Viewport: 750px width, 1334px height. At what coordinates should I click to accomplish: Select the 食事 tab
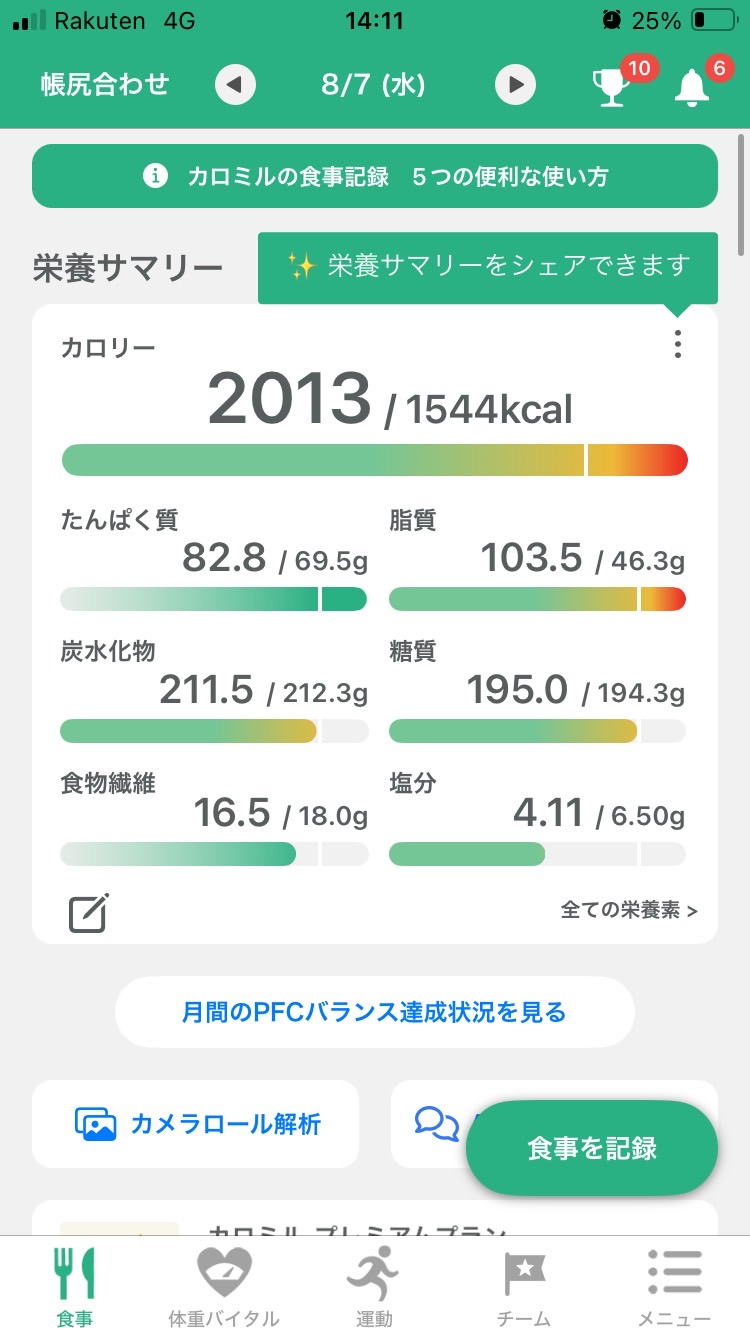74,1286
